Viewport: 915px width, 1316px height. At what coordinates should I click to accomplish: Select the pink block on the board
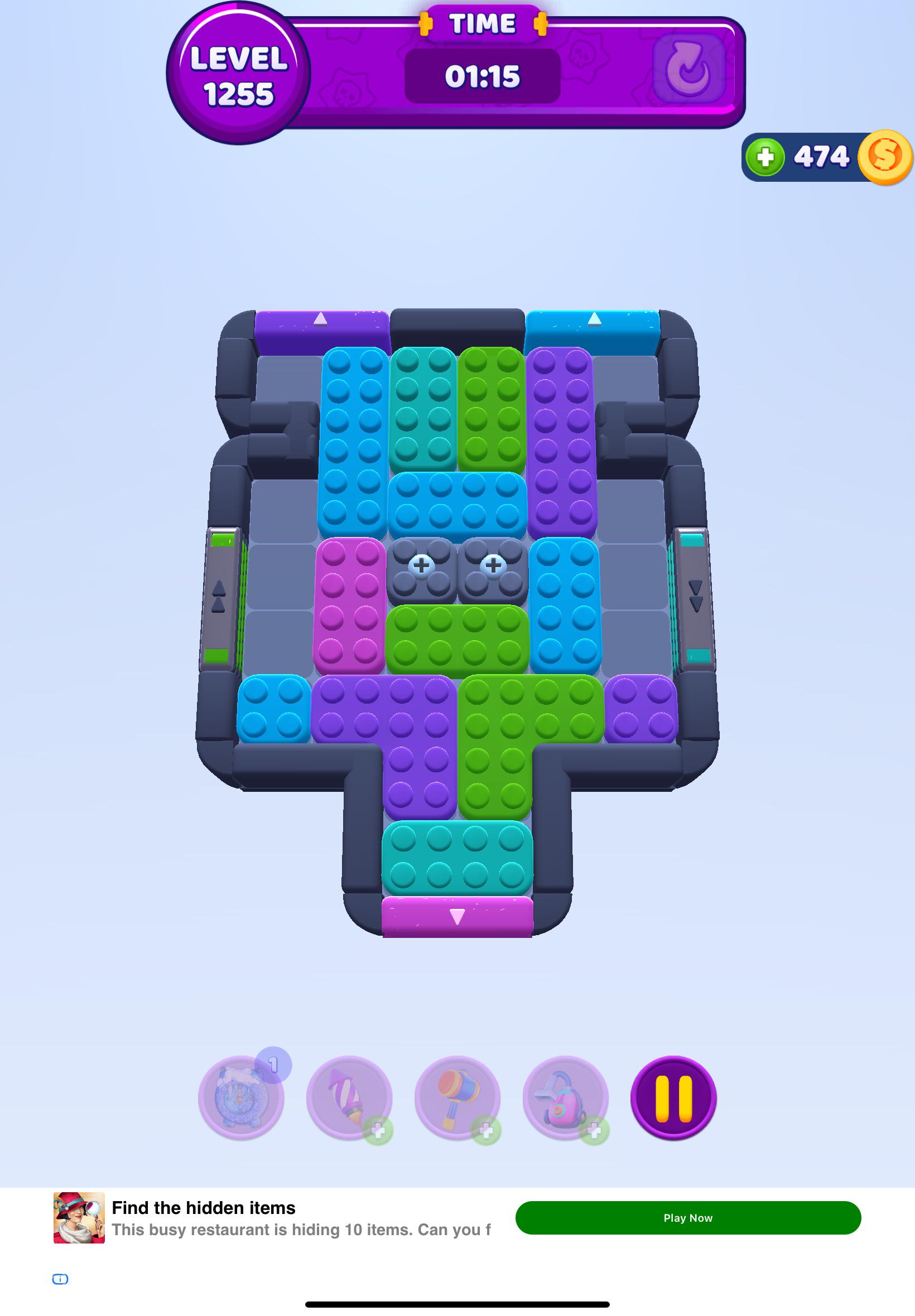tap(349, 604)
